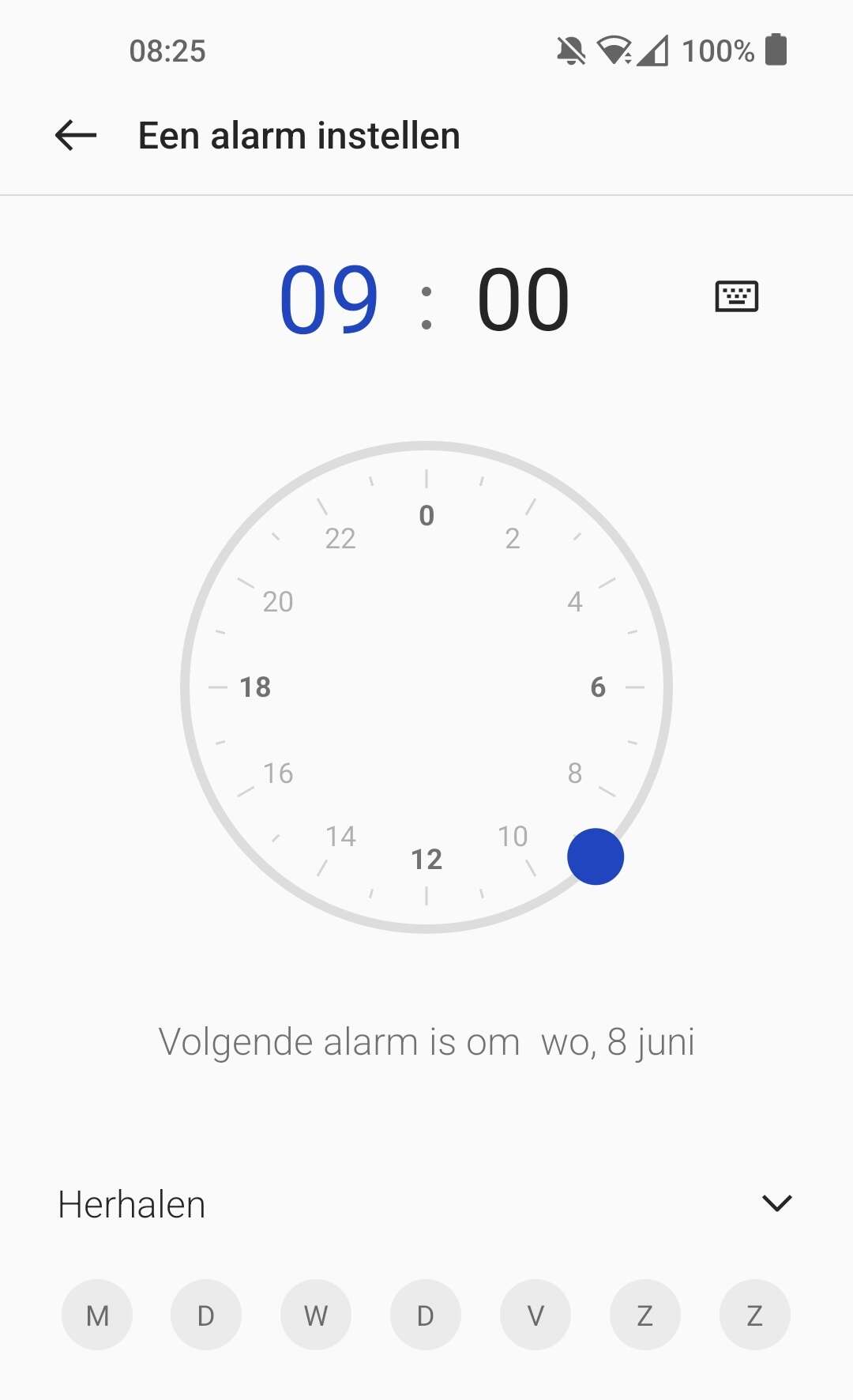Select the 00 minutes field

523,300
